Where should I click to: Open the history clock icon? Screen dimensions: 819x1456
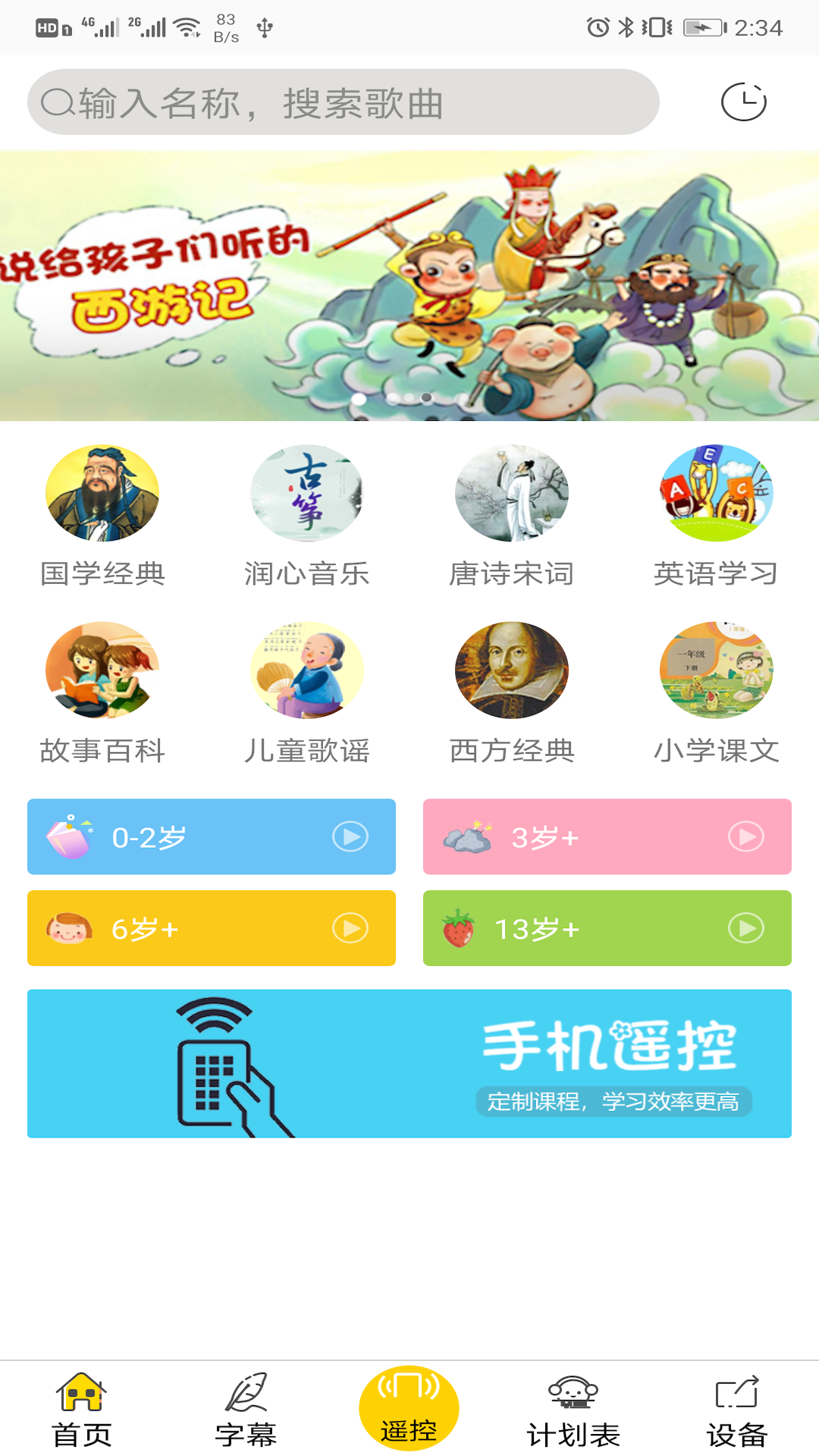pyautogui.click(x=743, y=102)
